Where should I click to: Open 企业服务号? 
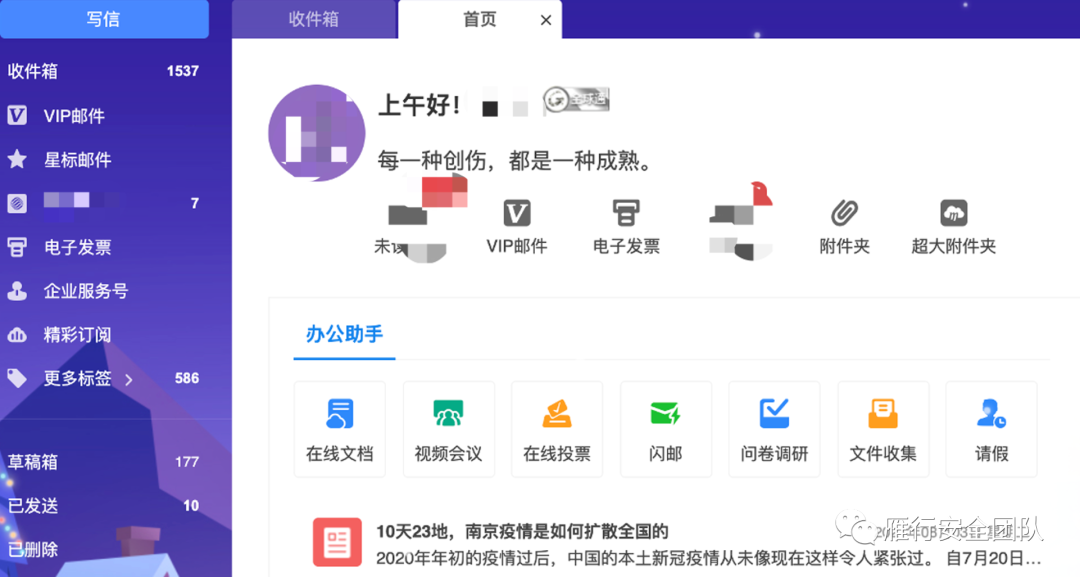coord(85,291)
